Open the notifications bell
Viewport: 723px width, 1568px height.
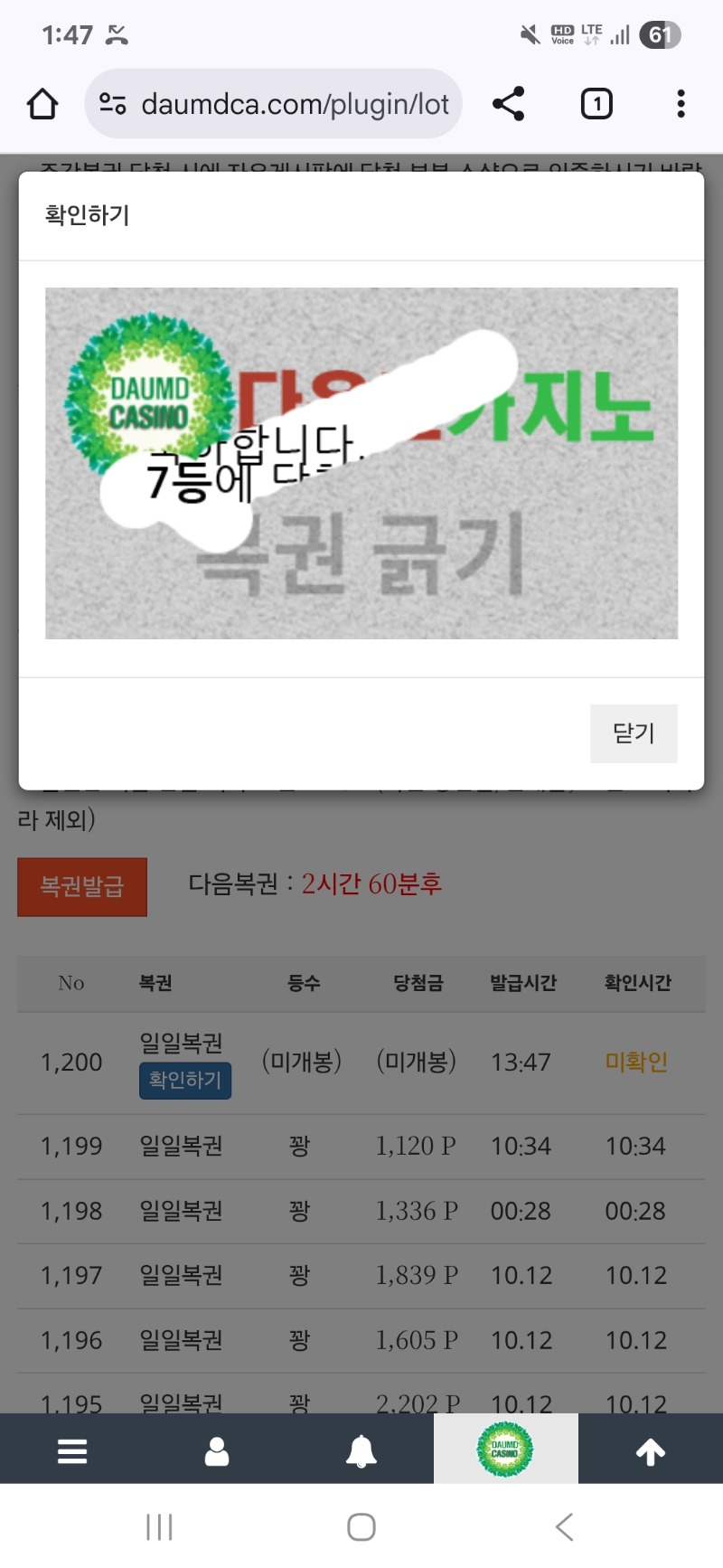[361, 1451]
